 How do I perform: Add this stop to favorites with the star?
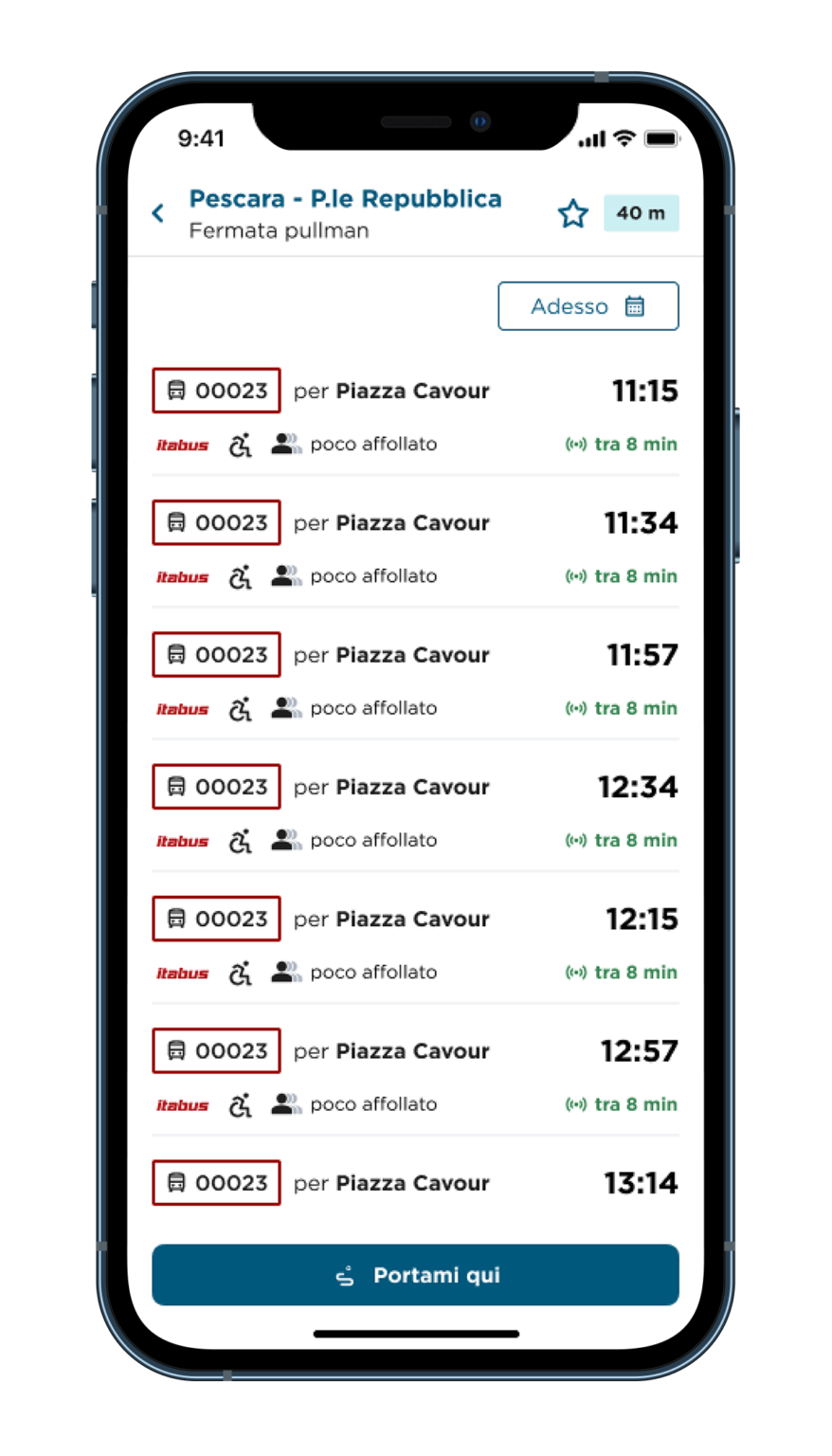[572, 213]
